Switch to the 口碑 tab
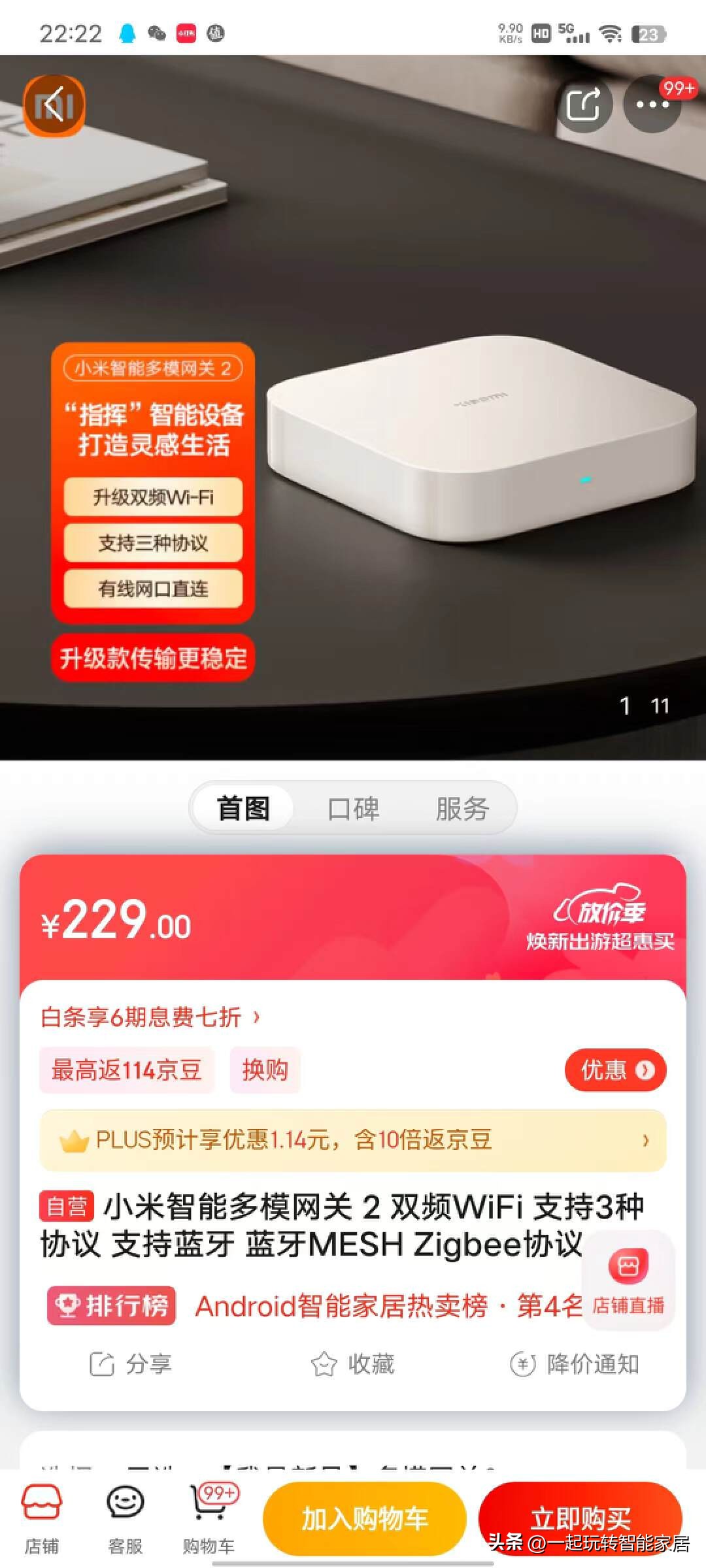 353,808
